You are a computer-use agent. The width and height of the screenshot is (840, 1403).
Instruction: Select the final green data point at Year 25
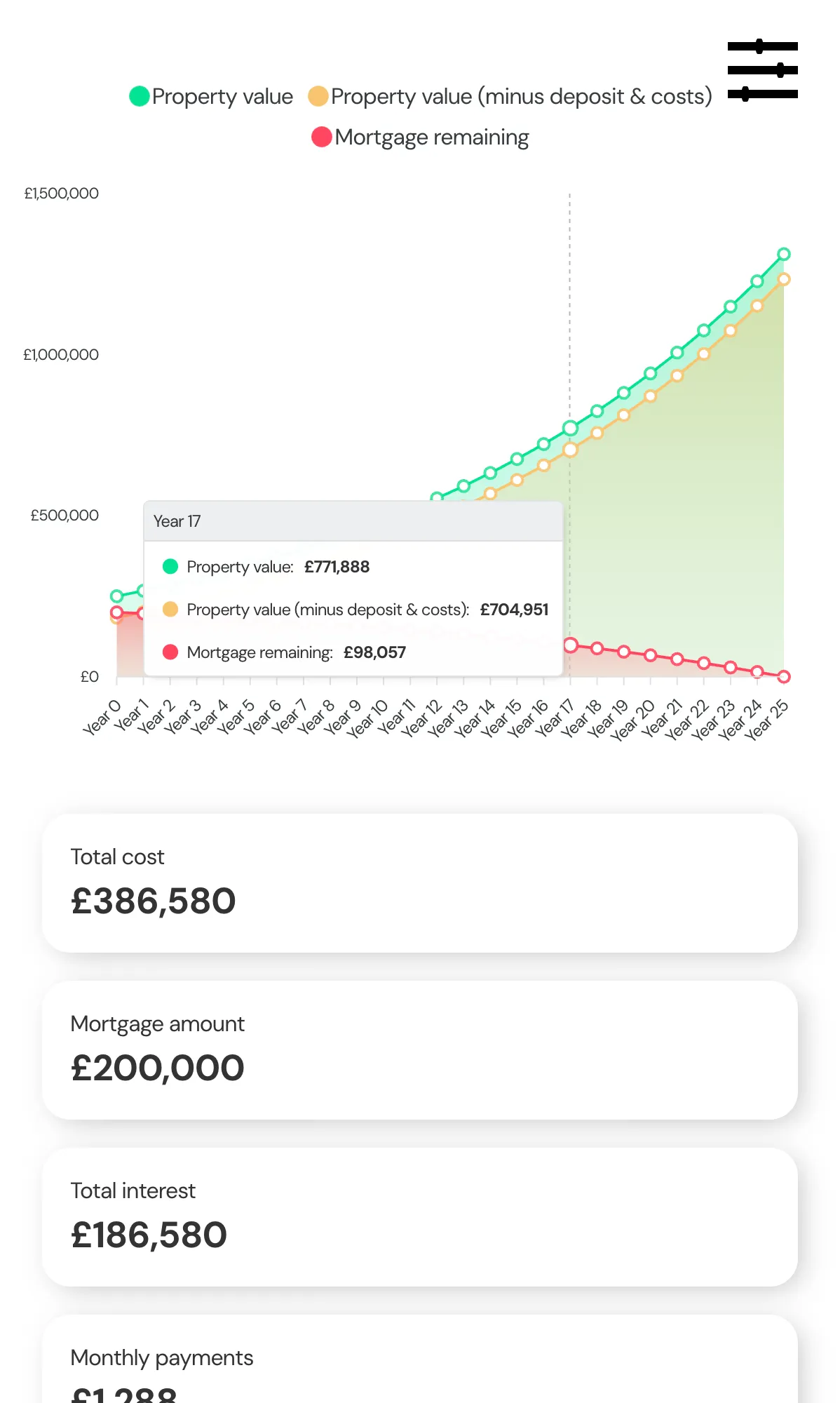tap(783, 254)
